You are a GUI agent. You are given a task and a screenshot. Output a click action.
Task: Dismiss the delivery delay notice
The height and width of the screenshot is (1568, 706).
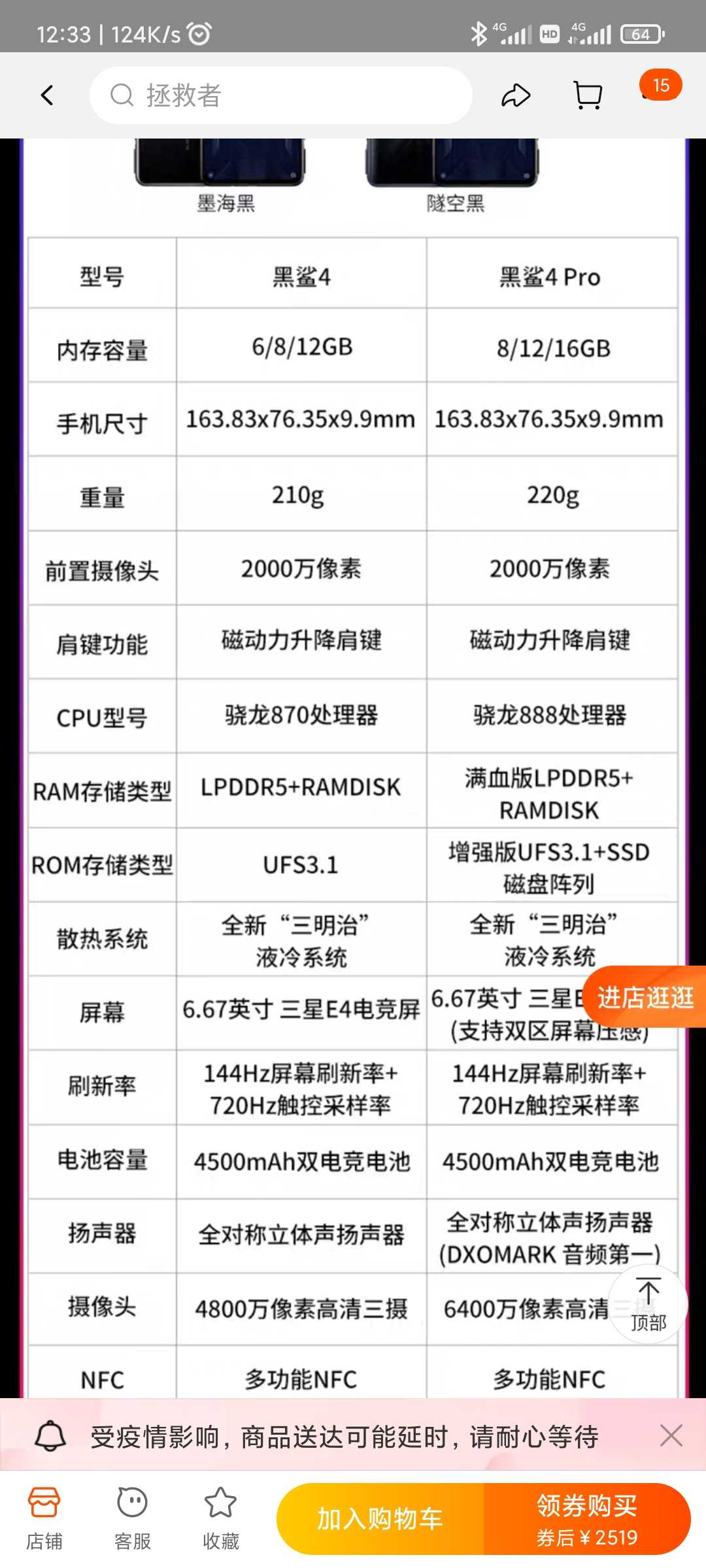click(671, 1435)
